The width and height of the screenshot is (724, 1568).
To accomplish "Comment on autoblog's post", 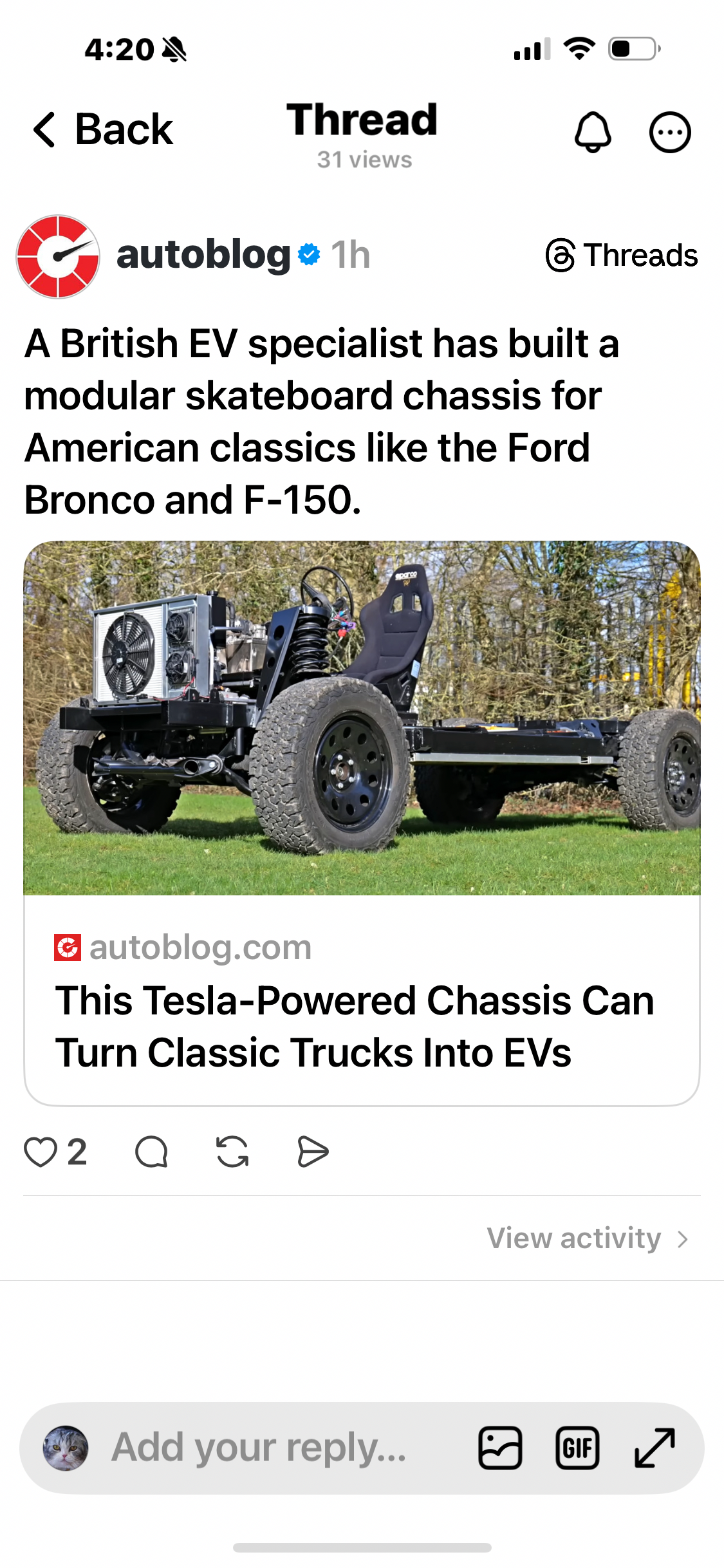I will tap(151, 1152).
